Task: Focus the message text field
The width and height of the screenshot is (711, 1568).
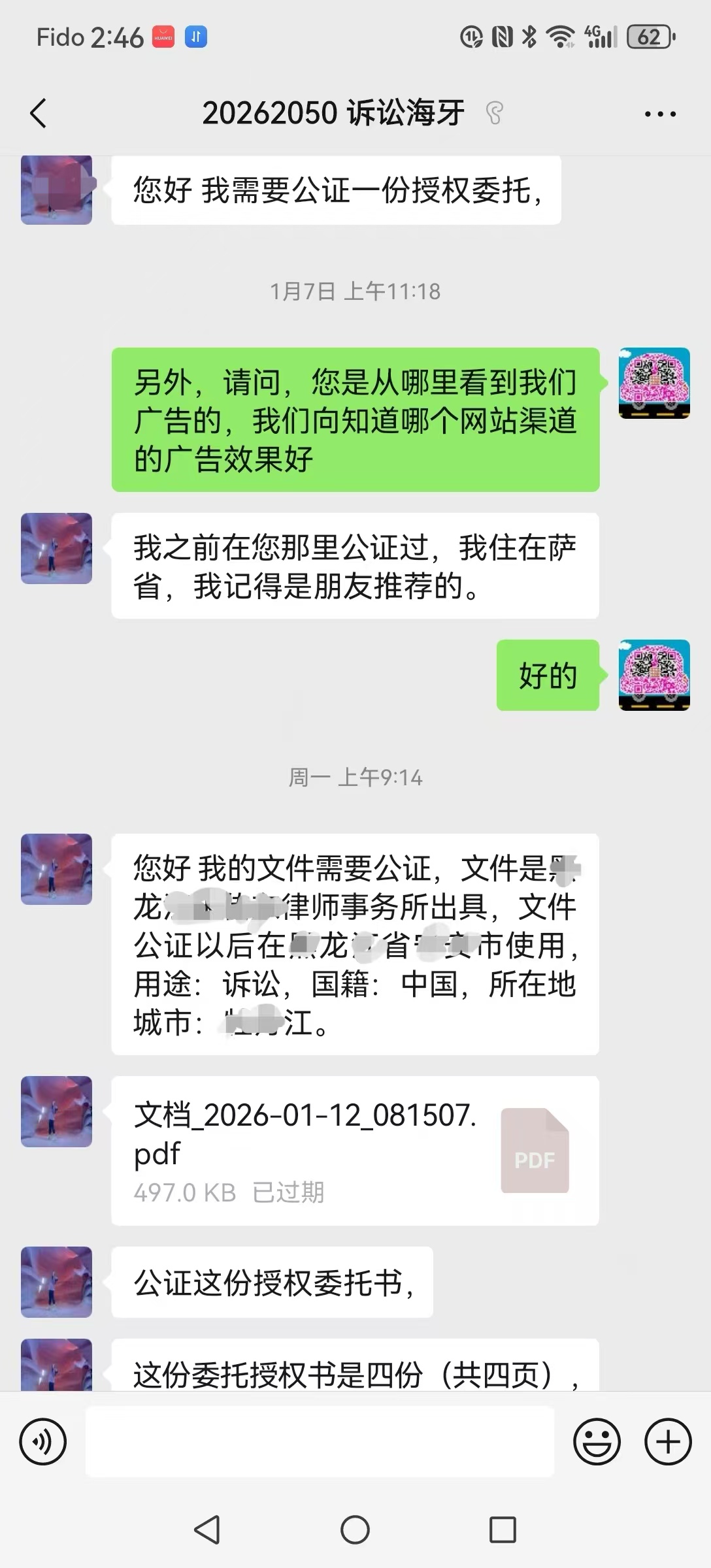Action: click(320, 1441)
